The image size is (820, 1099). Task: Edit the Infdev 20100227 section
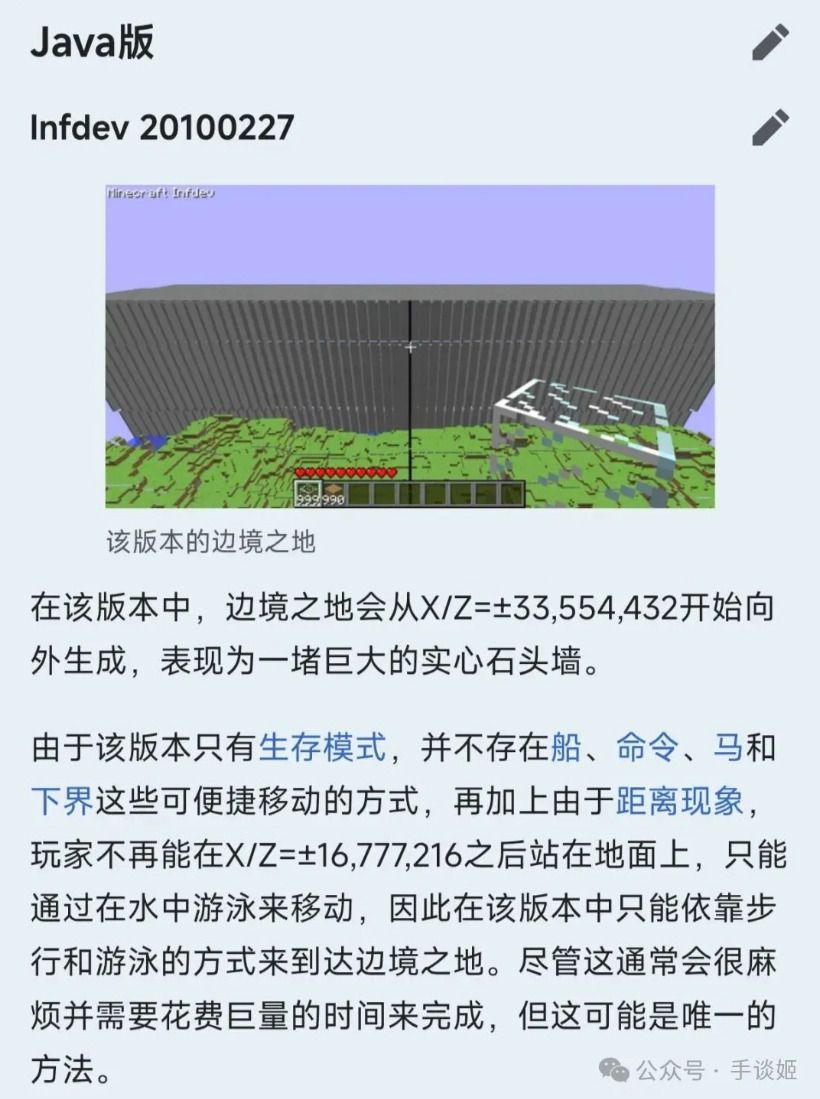[770, 127]
